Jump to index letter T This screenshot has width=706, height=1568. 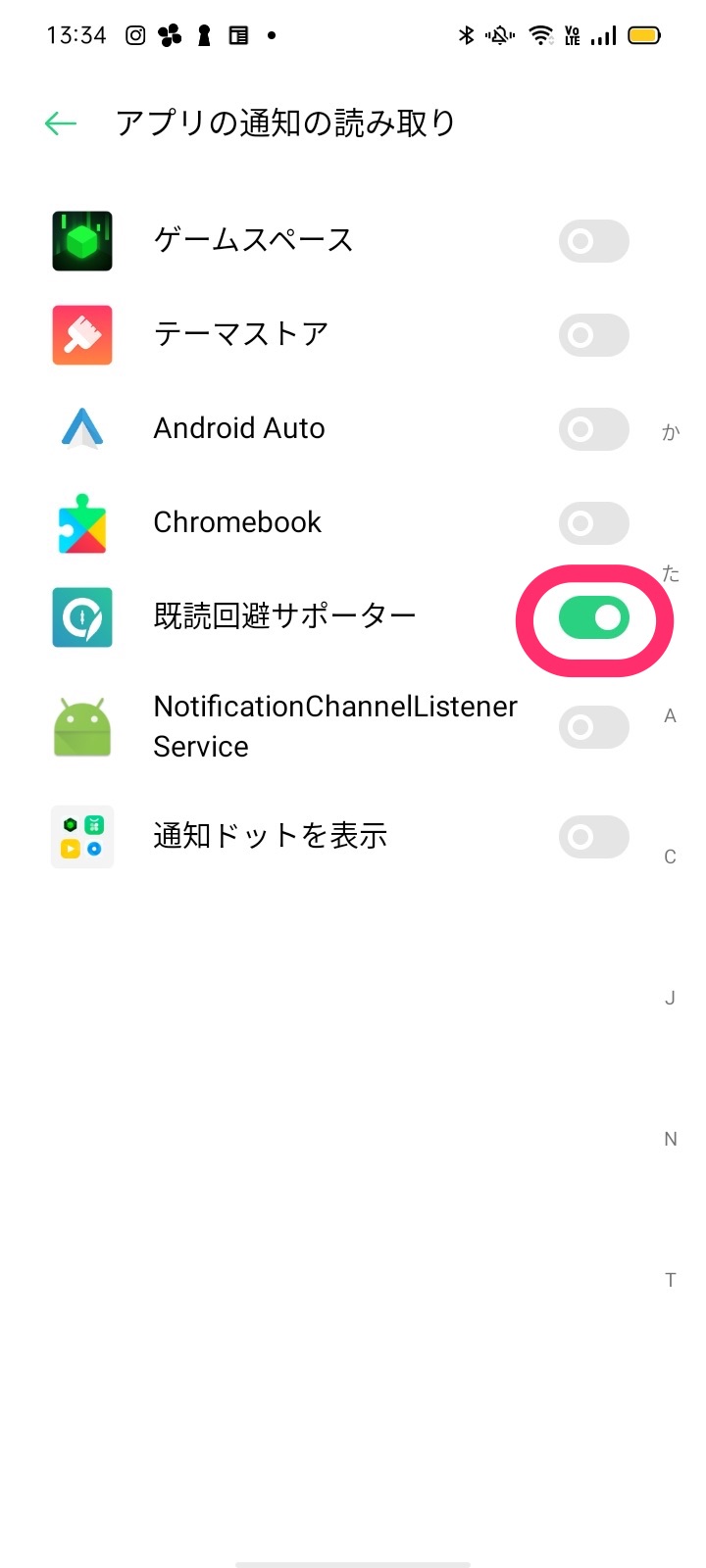[671, 1280]
